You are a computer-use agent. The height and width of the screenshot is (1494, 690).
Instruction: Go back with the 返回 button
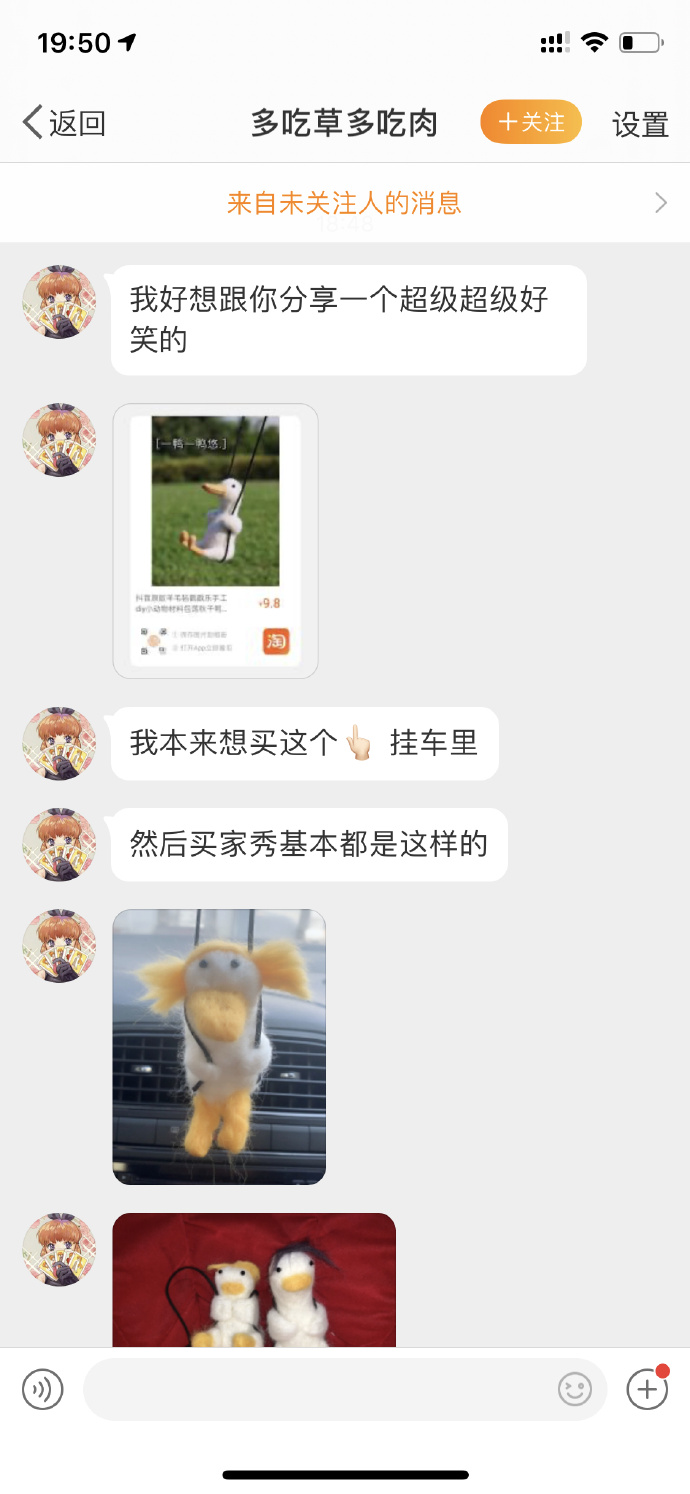[64, 123]
